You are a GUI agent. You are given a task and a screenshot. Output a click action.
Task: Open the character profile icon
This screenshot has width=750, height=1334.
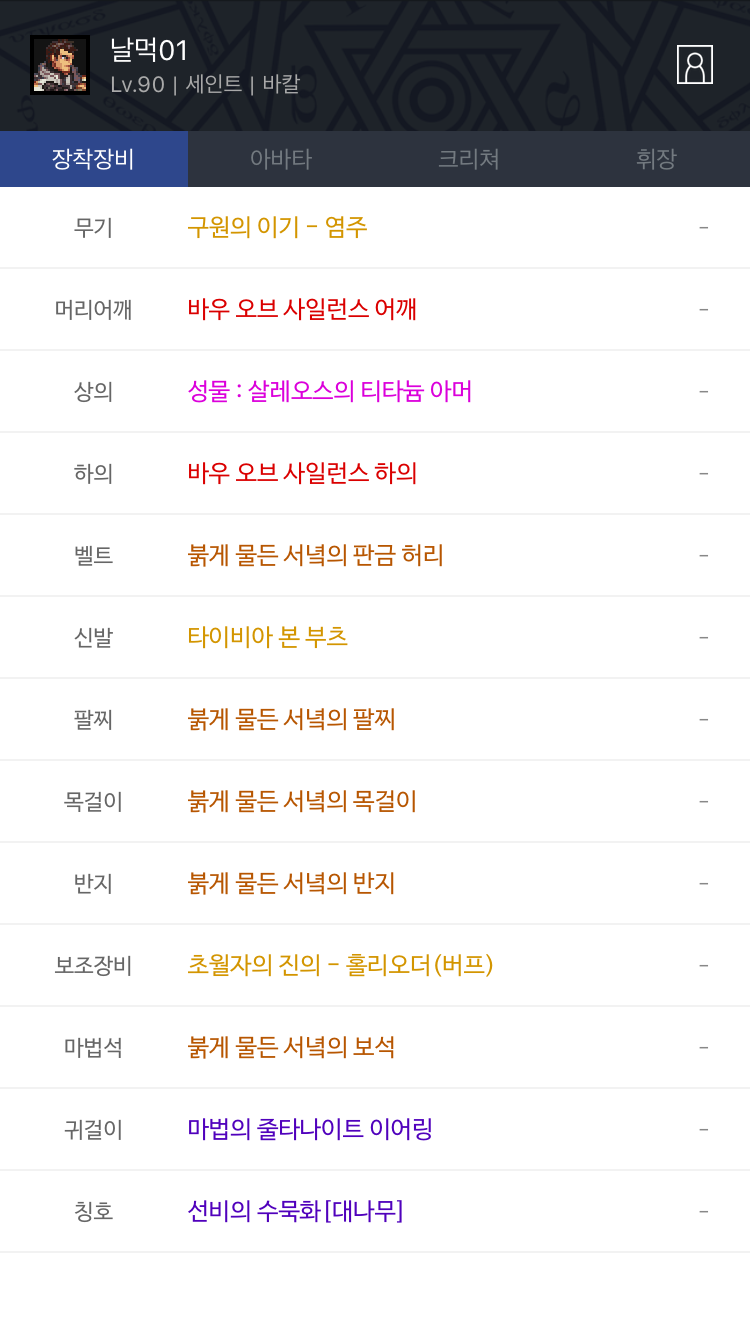695,65
